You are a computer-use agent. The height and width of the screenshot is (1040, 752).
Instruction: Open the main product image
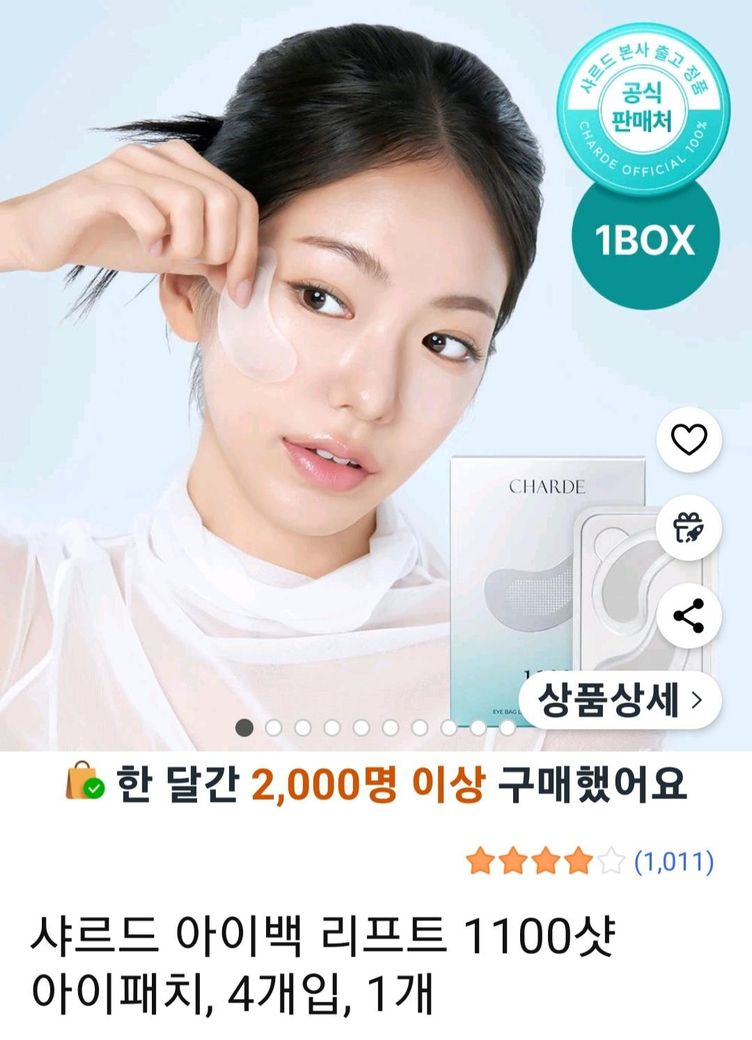[330, 380]
